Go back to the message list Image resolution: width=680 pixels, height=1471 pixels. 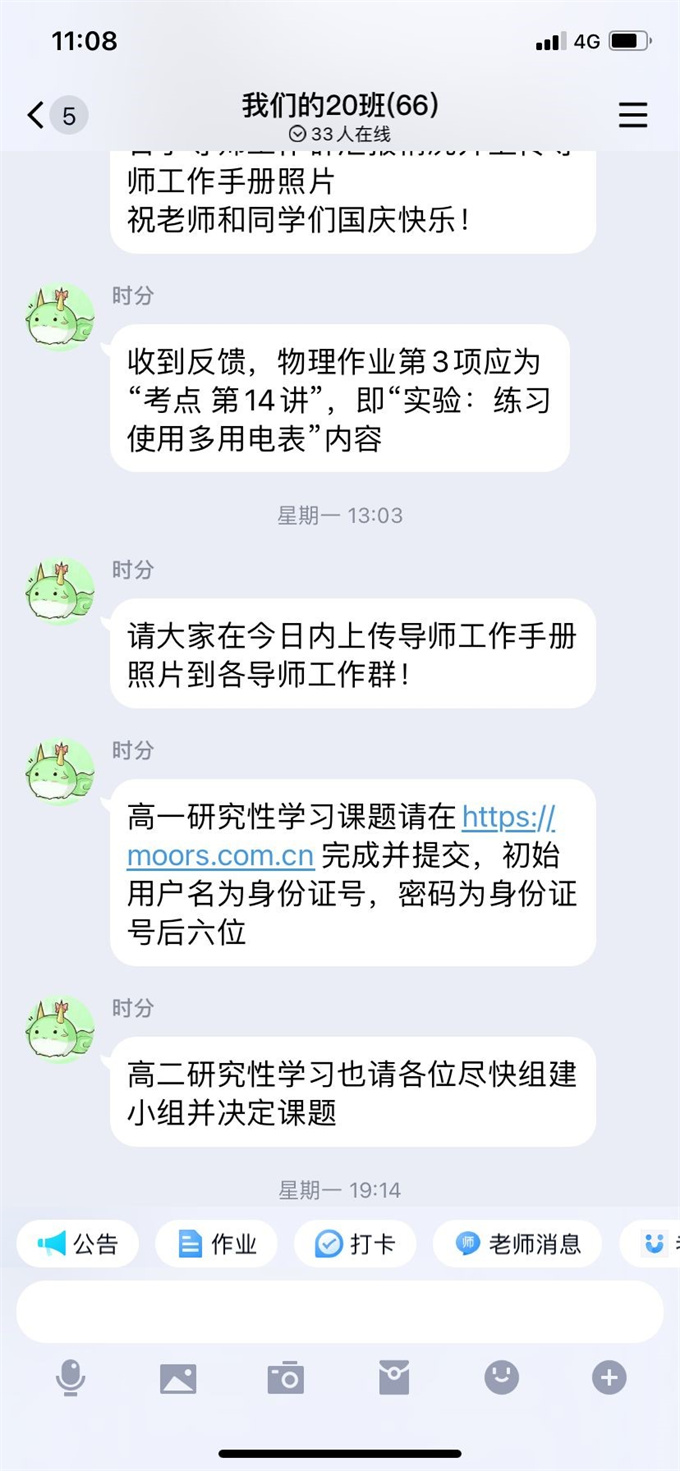37,116
